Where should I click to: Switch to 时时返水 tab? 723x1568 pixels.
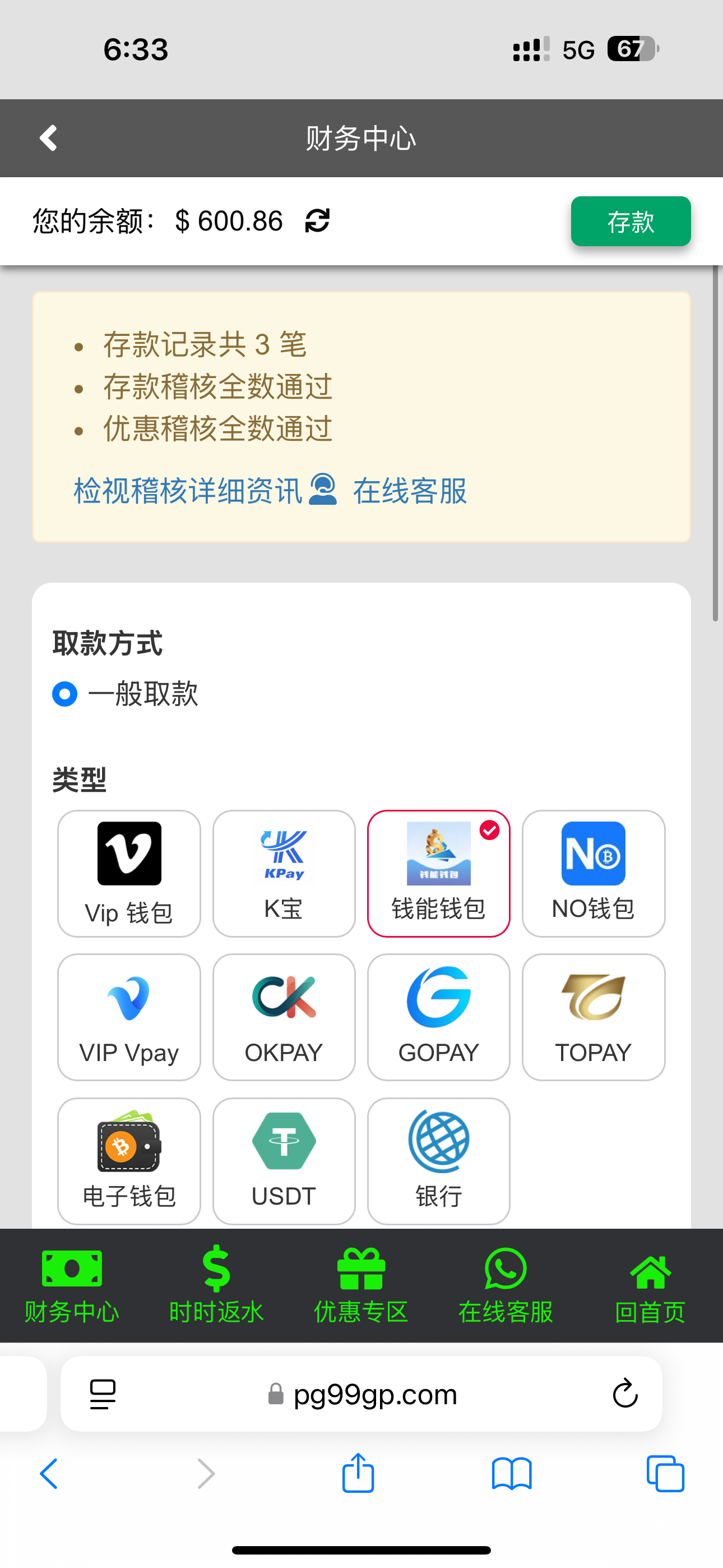216,1285
